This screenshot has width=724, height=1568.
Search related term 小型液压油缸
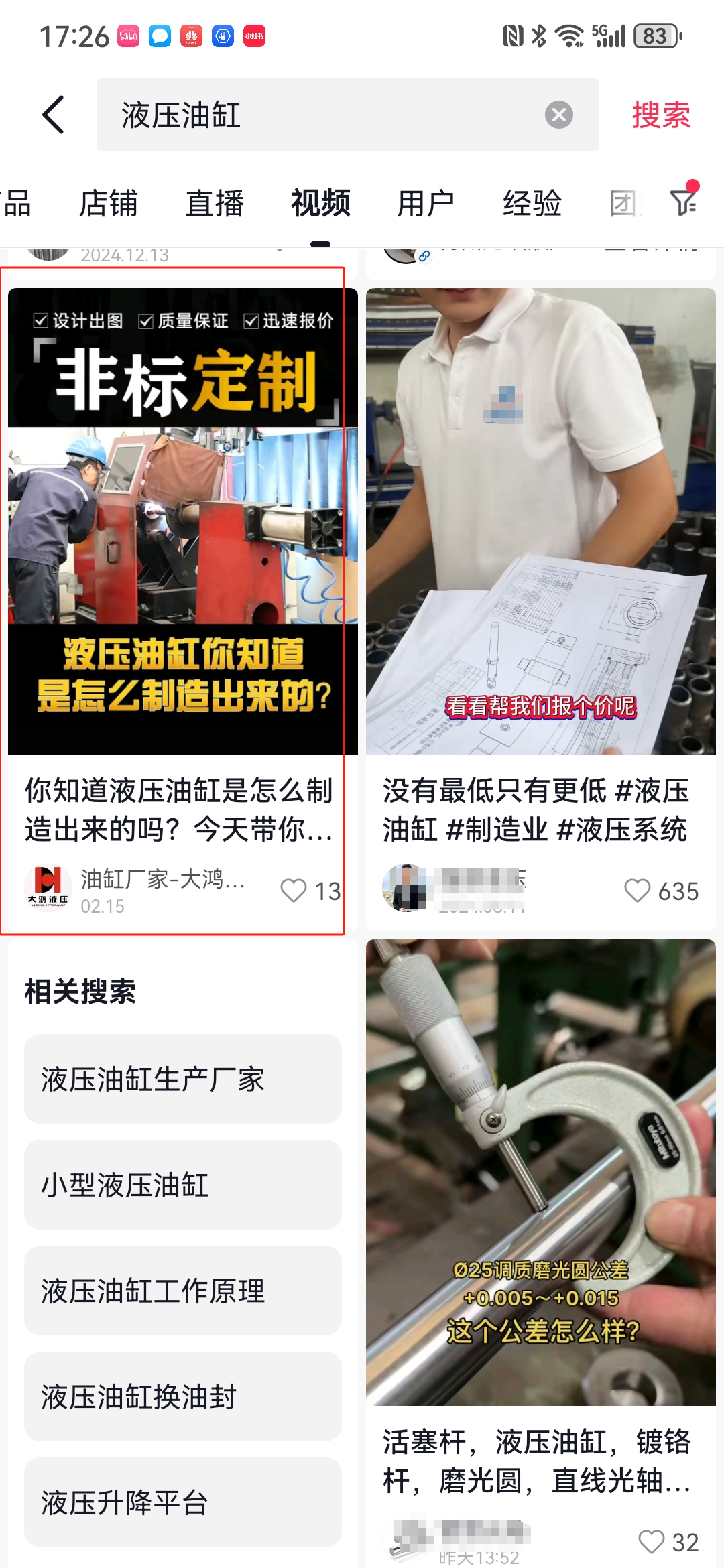182,1185
